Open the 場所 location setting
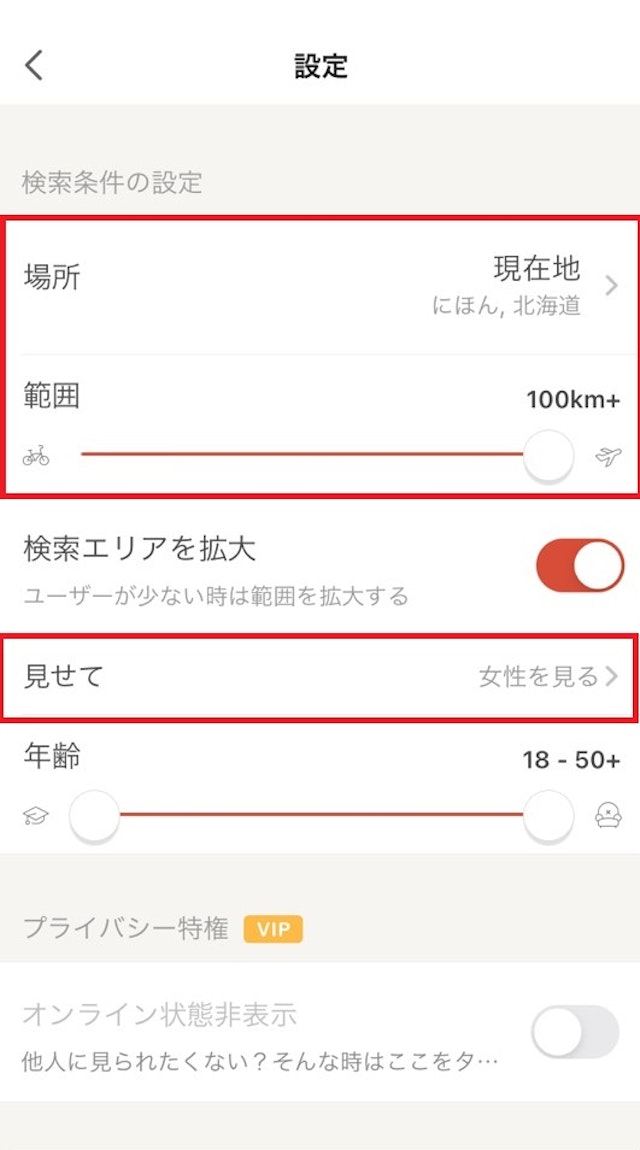 click(x=320, y=286)
